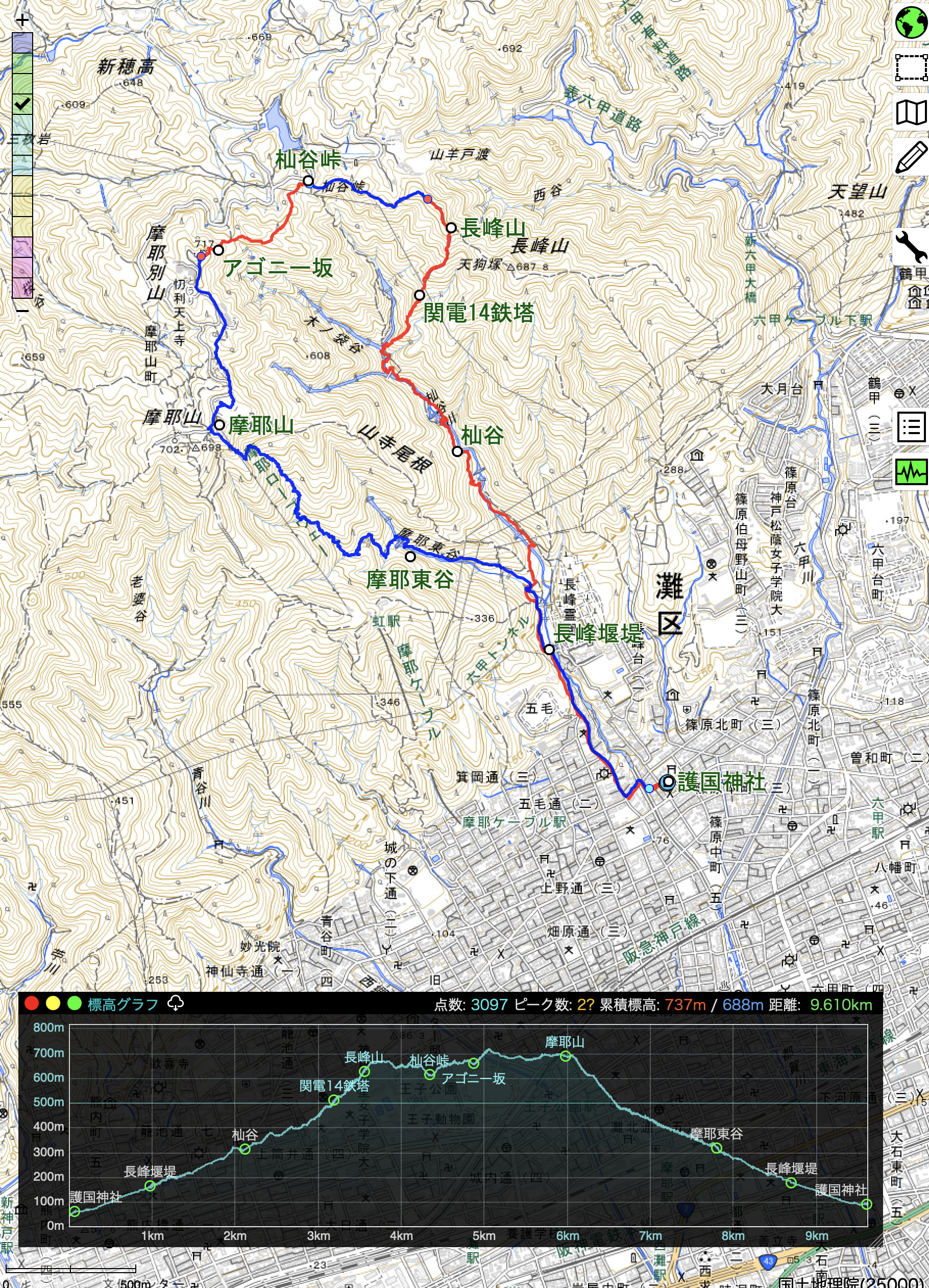Zoom in with the plus button
Viewport: 929px width, 1288px height.
pos(21,20)
